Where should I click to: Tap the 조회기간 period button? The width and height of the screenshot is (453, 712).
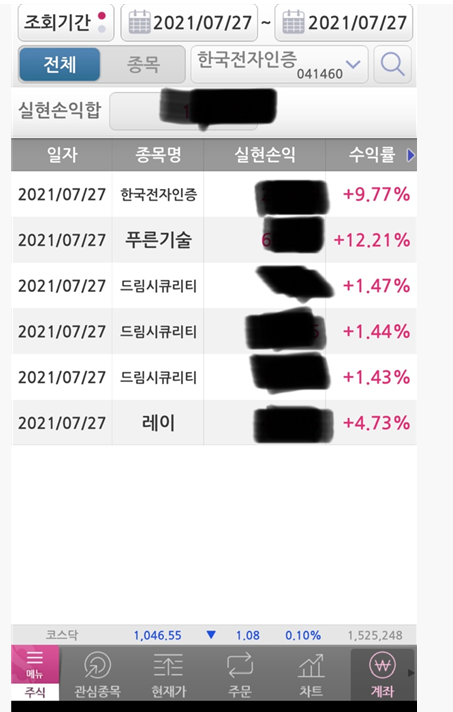pos(66,22)
